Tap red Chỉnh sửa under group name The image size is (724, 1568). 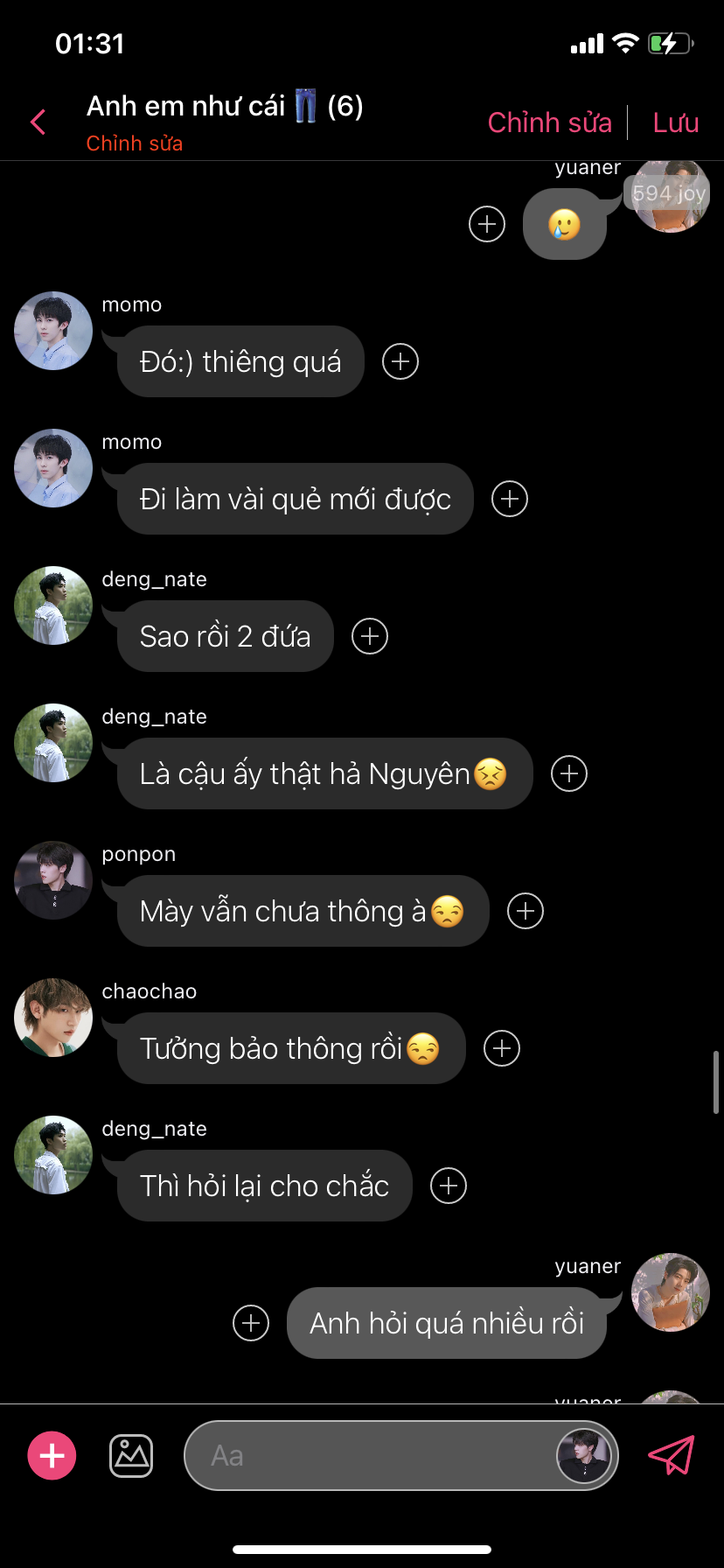click(134, 143)
